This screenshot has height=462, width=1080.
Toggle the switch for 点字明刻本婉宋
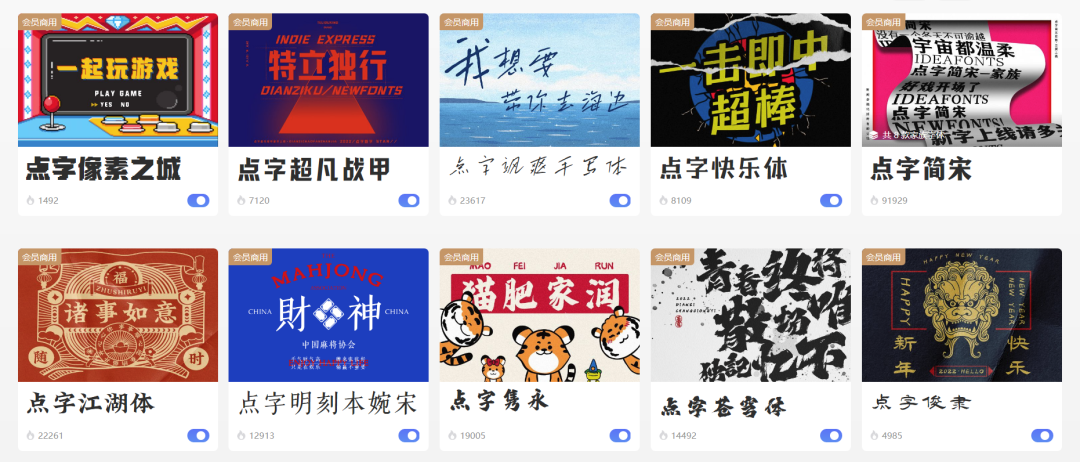pyautogui.click(x=408, y=435)
